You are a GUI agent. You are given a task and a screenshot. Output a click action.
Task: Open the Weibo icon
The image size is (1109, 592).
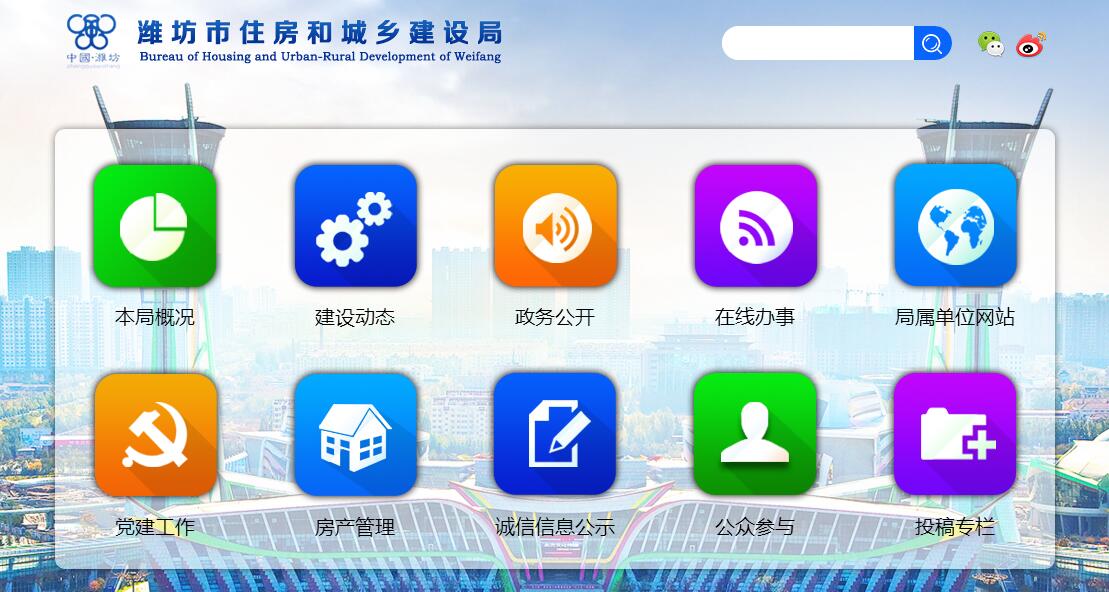pyautogui.click(x=1030, y=44)
